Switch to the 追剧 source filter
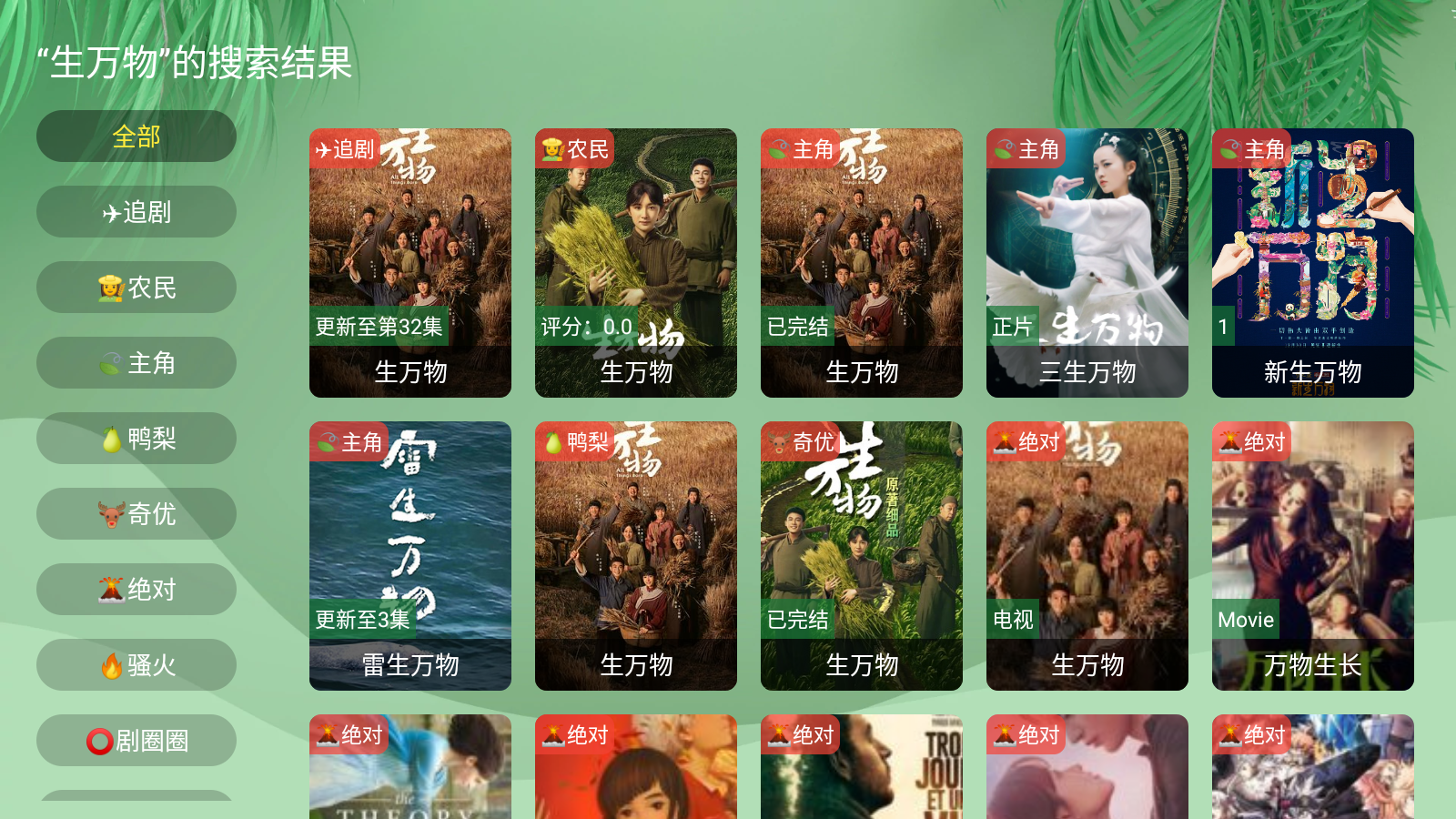This screenshot has width=1456, height=819. click(x=136, y=212)
